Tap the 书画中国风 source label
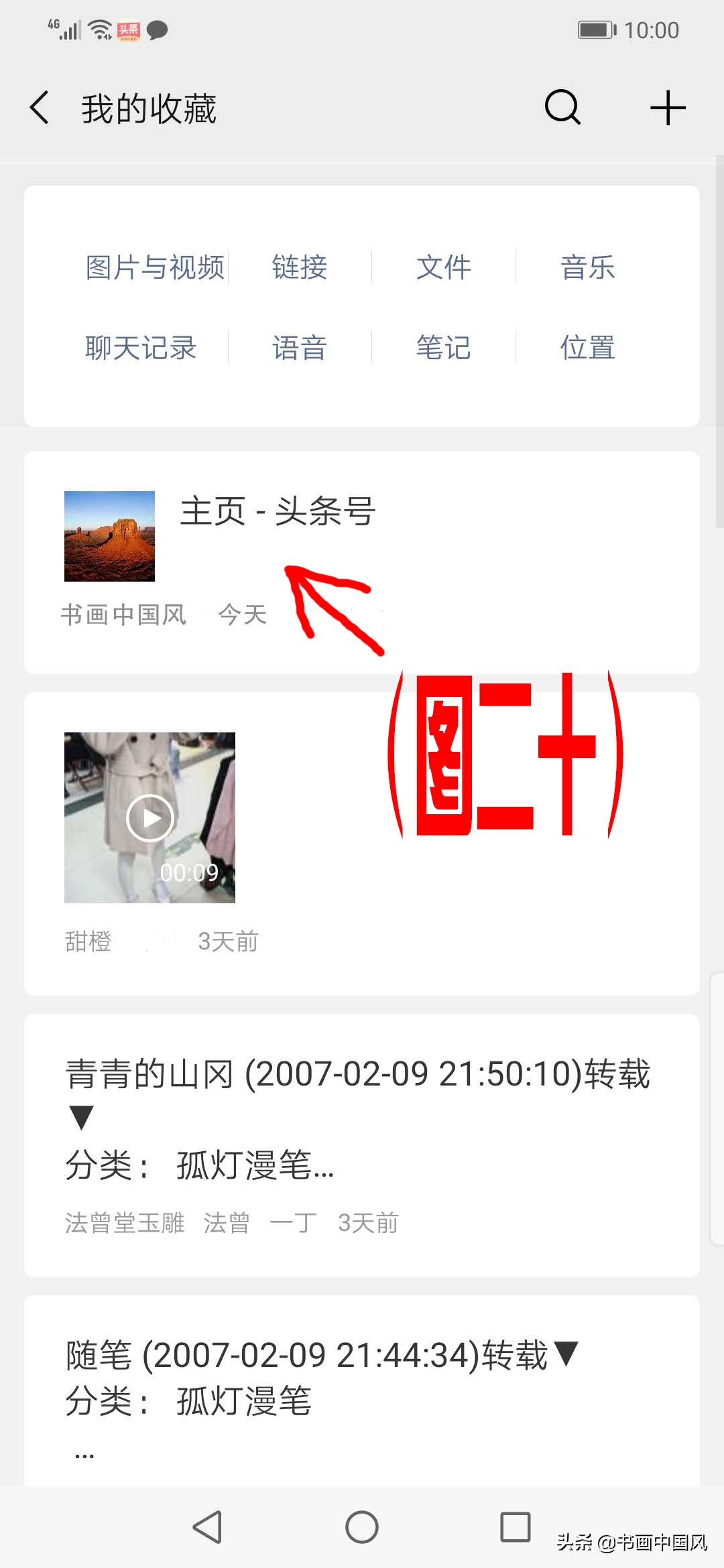 [125, 614]
